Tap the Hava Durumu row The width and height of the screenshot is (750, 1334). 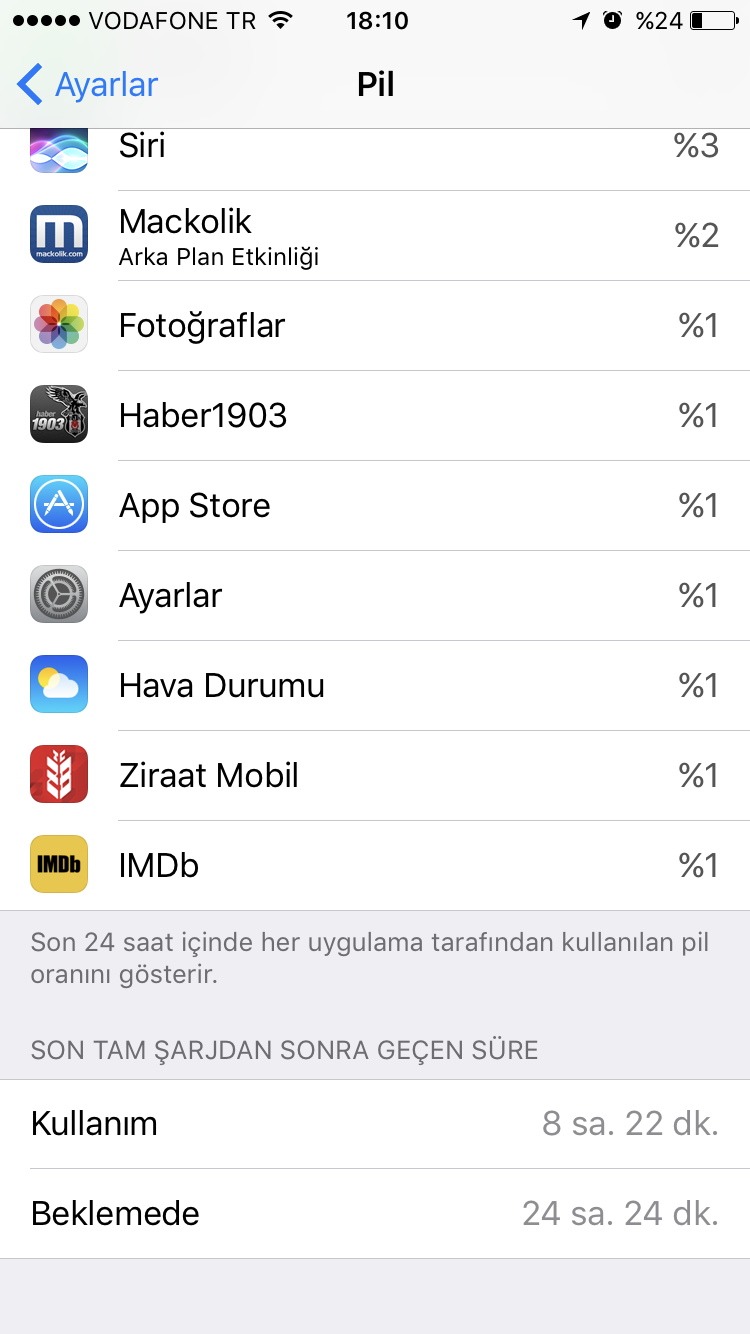[375, 686]
